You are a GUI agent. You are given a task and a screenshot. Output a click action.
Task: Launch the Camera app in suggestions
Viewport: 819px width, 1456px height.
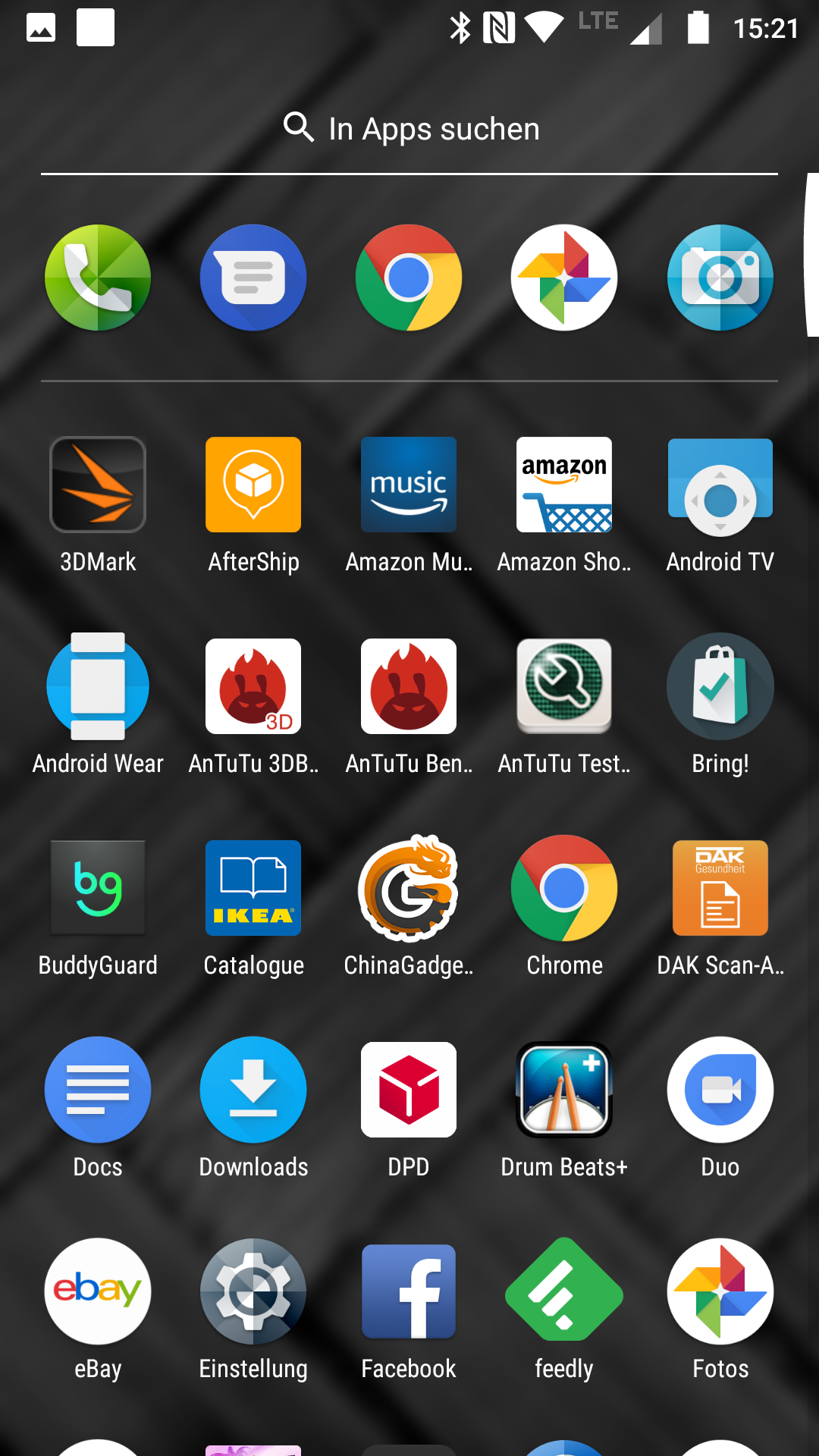click(x=720, y=278)
